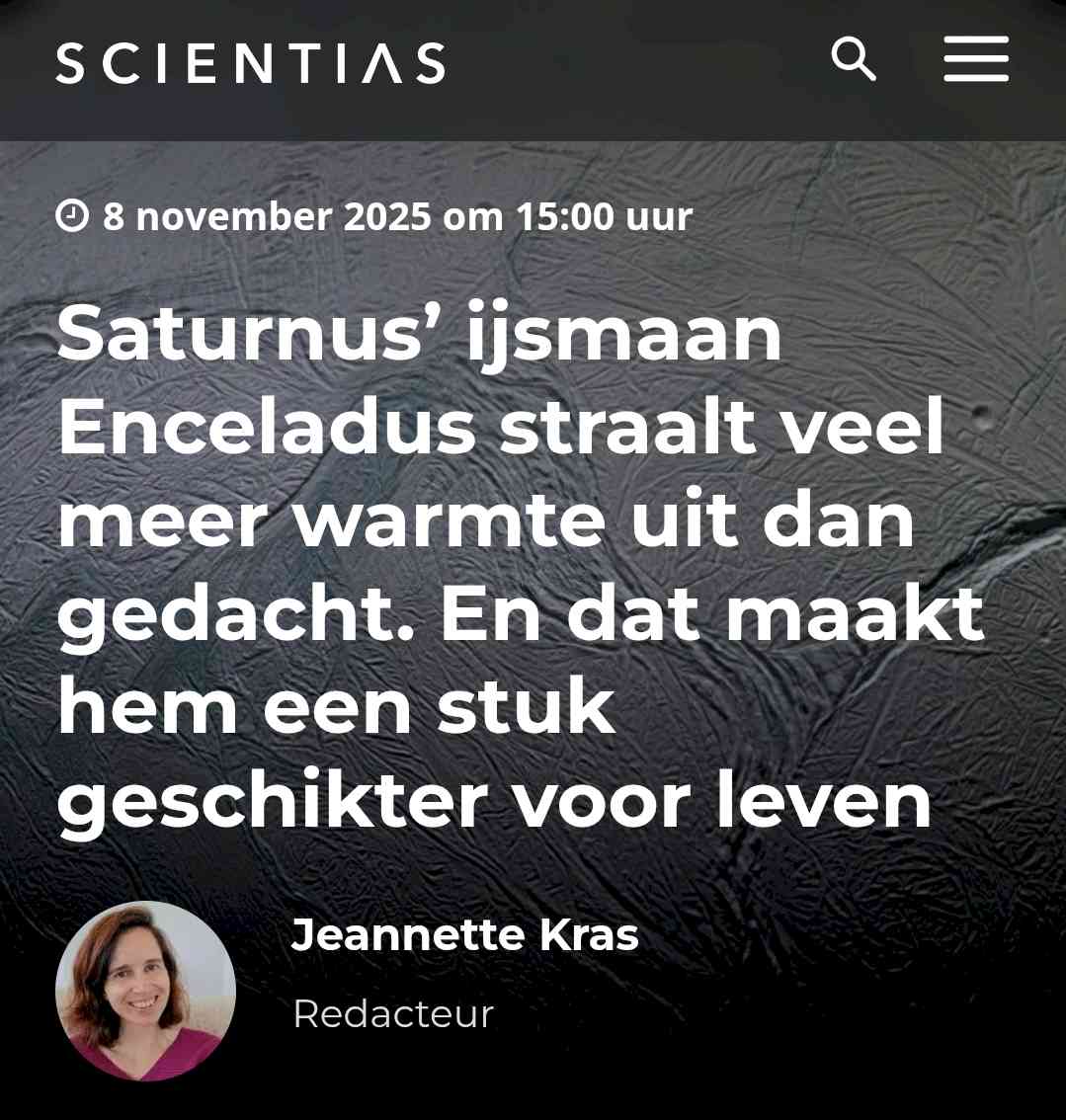Go to the Scientias homepage via logo

(x=251, y=63)
